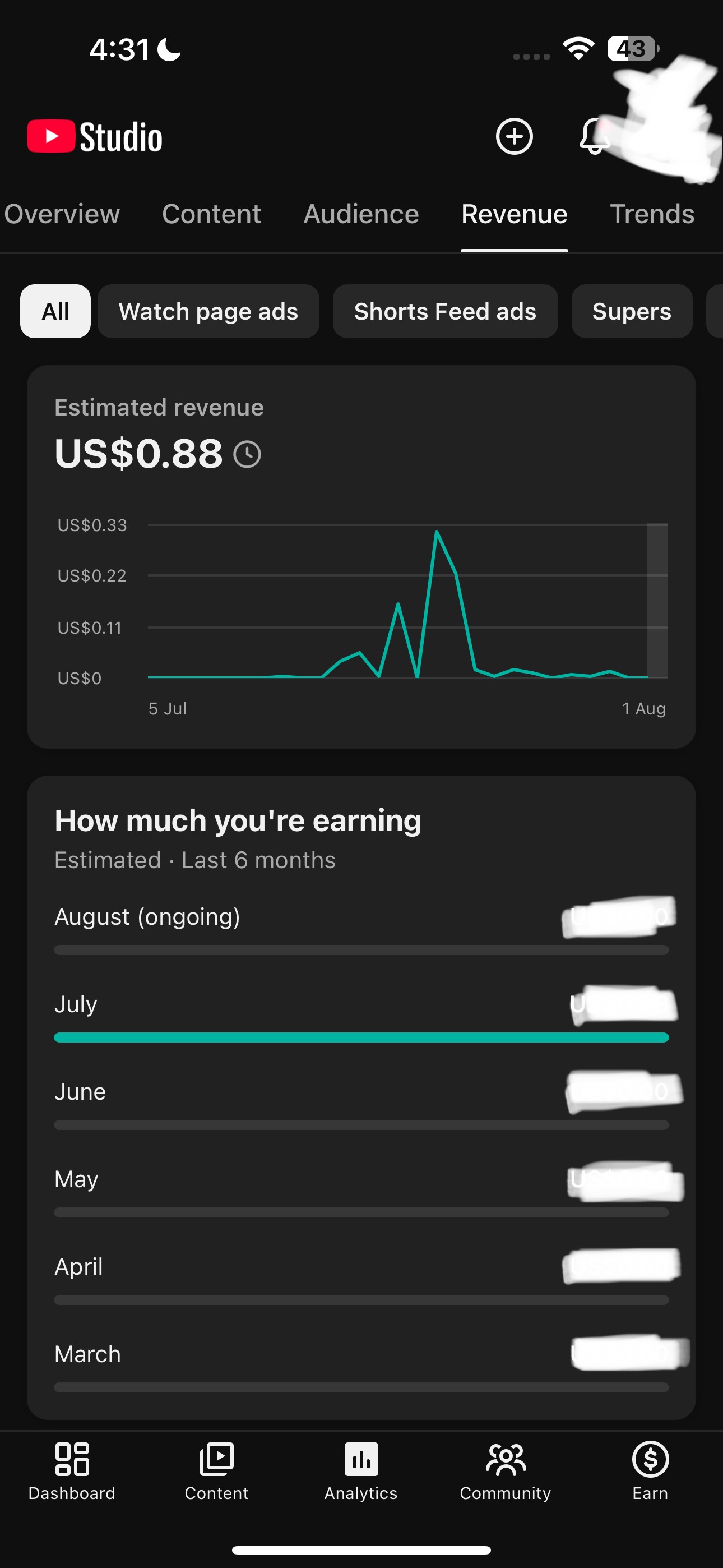Viewport: 723px width, 1568px height.
Task: Open the Estimated revenue chart card
Action: 361,556
